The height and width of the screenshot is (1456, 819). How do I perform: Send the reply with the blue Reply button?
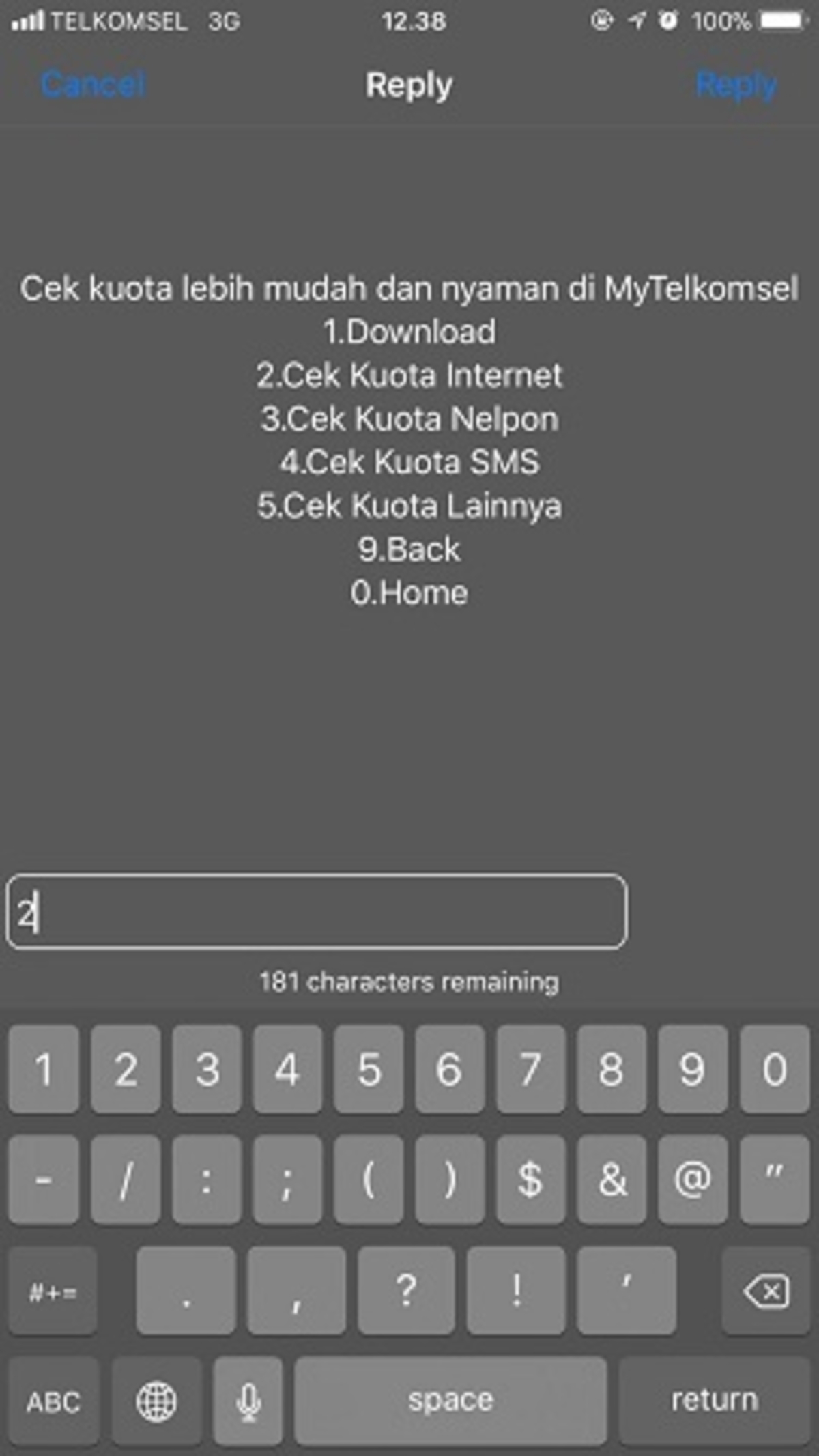point(736,85)
